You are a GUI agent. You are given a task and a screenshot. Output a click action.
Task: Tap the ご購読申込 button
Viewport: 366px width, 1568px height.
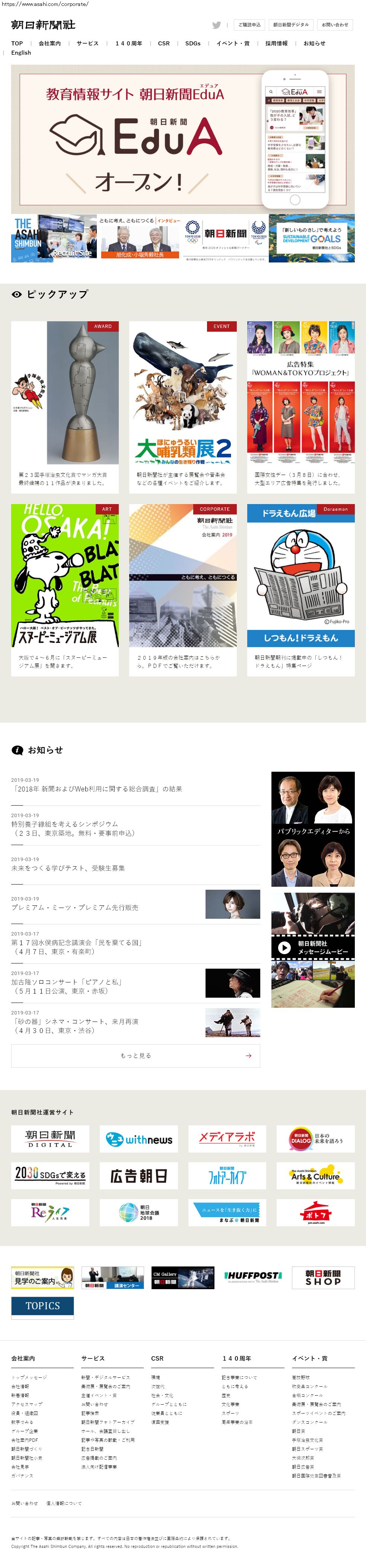tap(249, 25)
